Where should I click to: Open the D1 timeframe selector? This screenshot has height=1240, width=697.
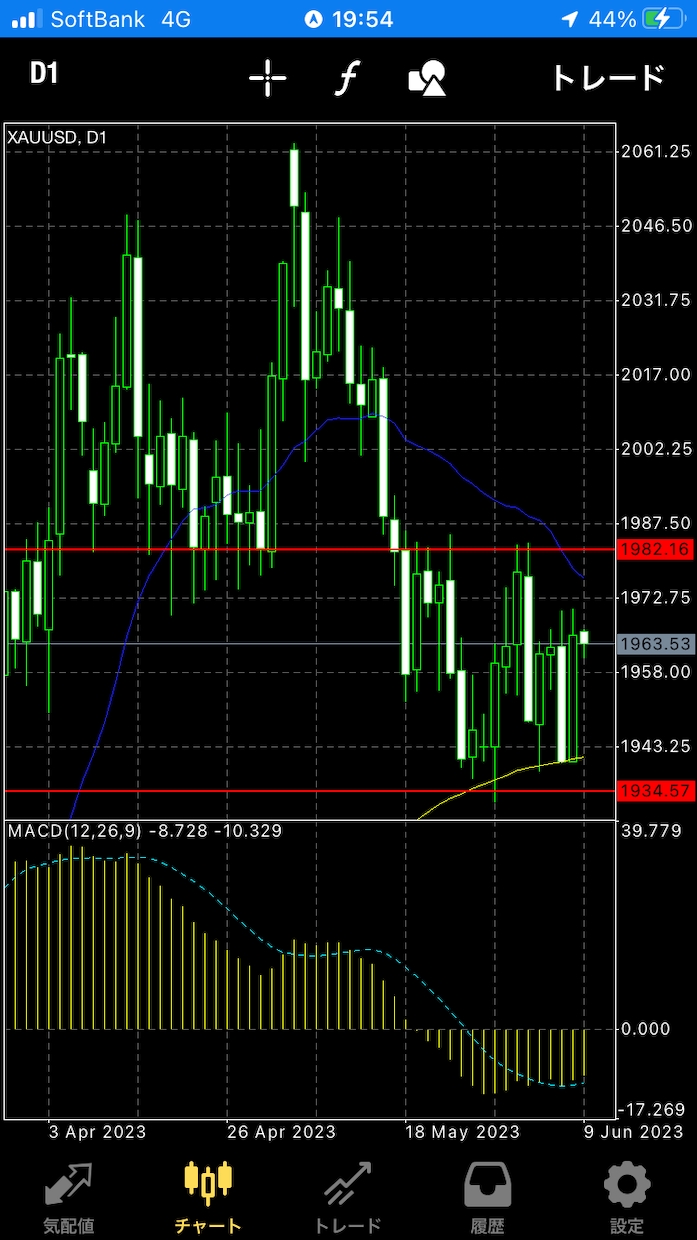(x=43, y=74)
